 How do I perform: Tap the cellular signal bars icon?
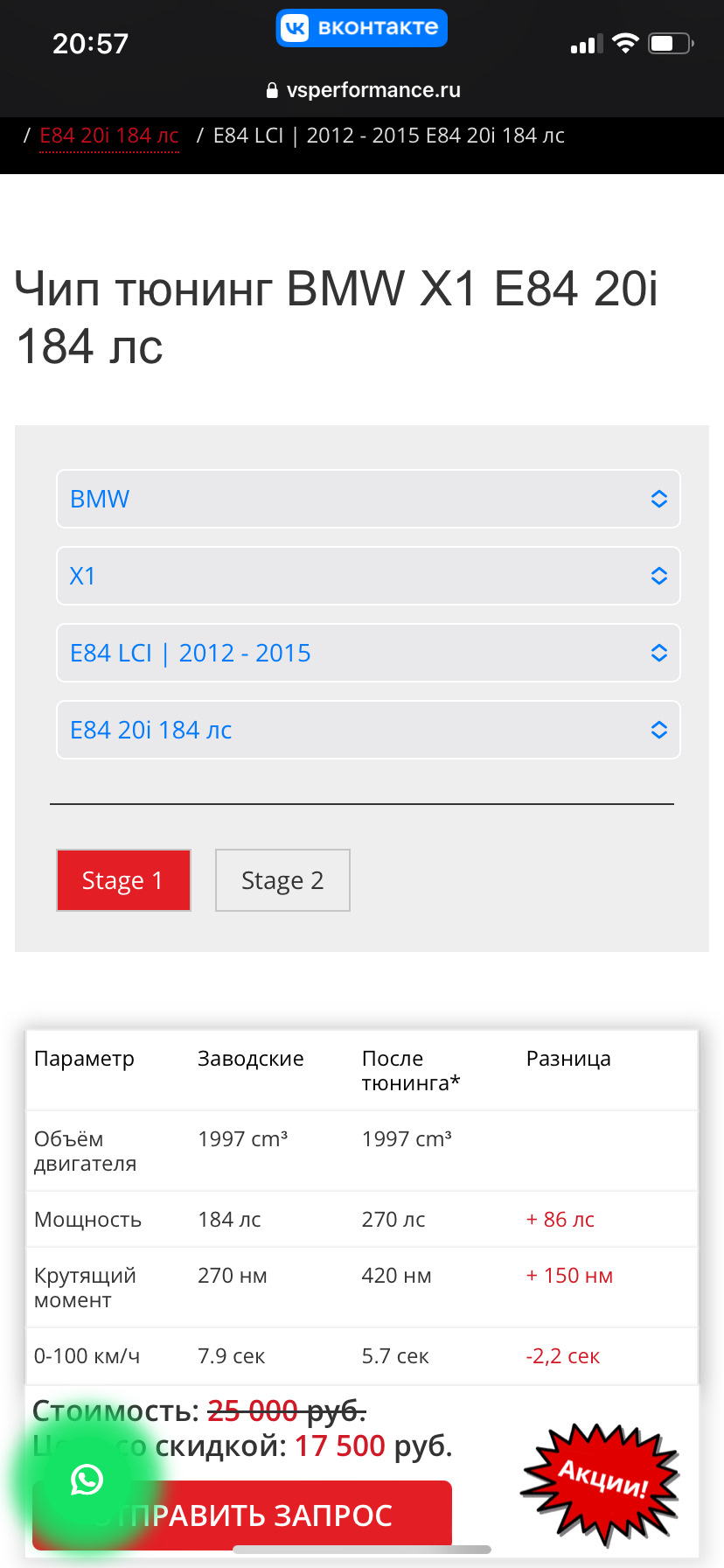(587, 42)
